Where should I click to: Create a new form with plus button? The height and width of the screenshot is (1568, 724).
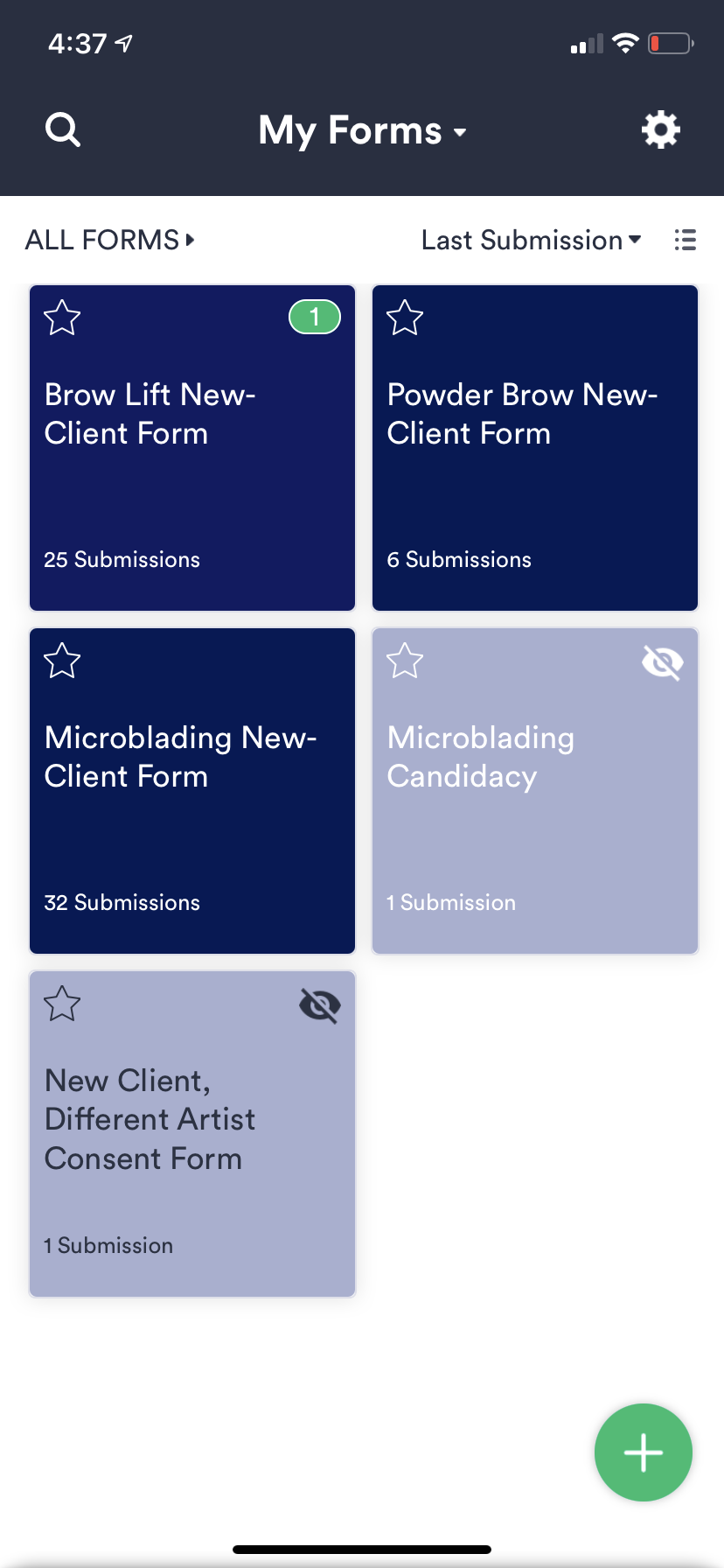coord(644,1452)
